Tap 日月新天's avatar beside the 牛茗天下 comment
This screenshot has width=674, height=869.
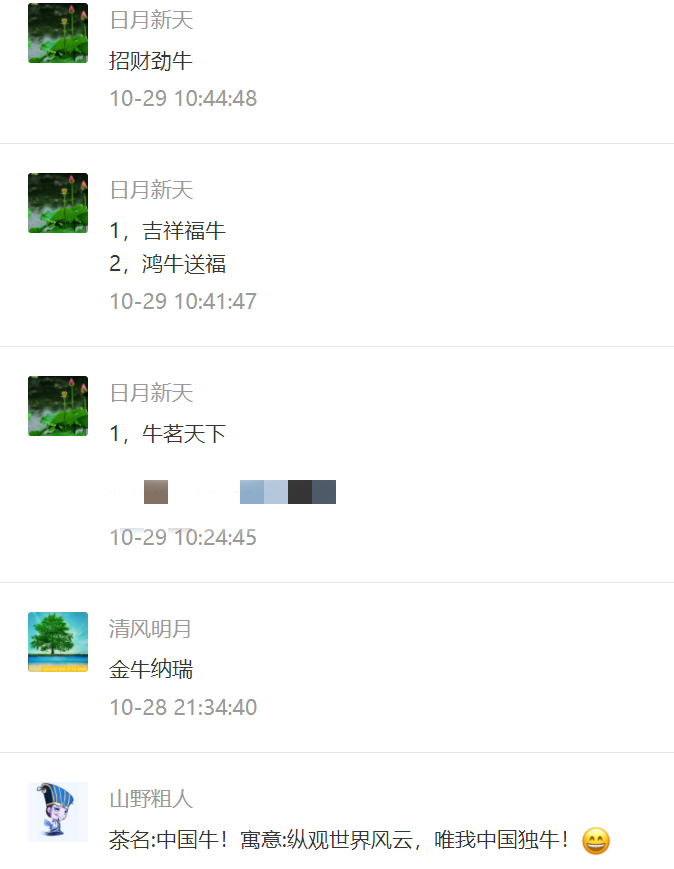[58, 406]
